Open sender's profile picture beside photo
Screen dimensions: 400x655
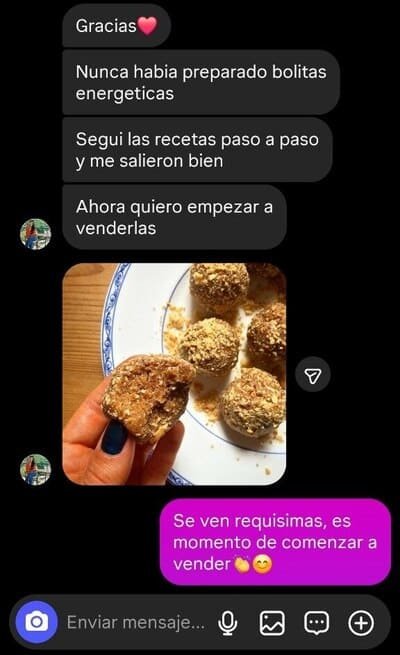click(35, 469)
